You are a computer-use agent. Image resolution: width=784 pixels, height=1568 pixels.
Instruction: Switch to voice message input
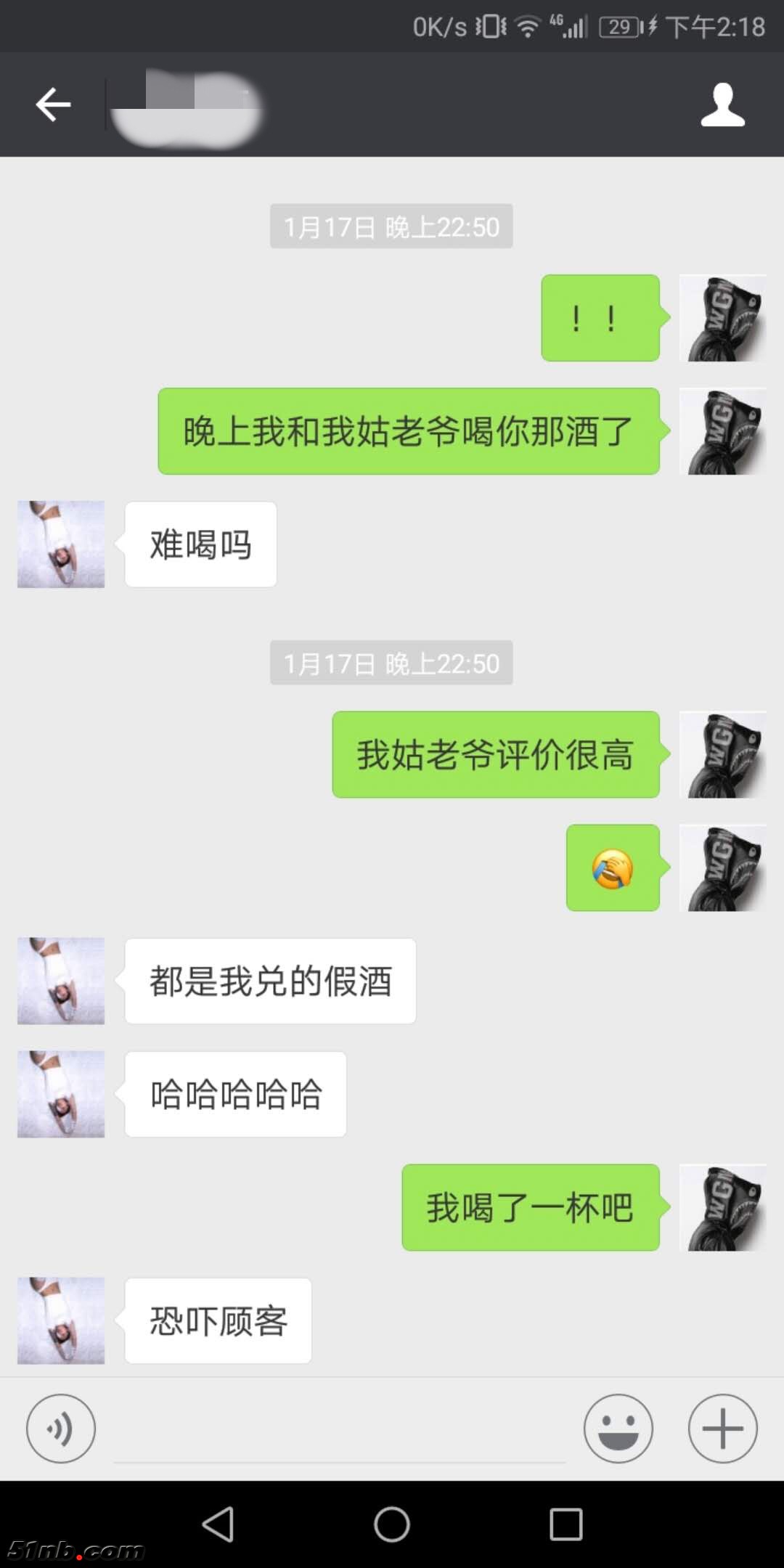coord(61,1428)
